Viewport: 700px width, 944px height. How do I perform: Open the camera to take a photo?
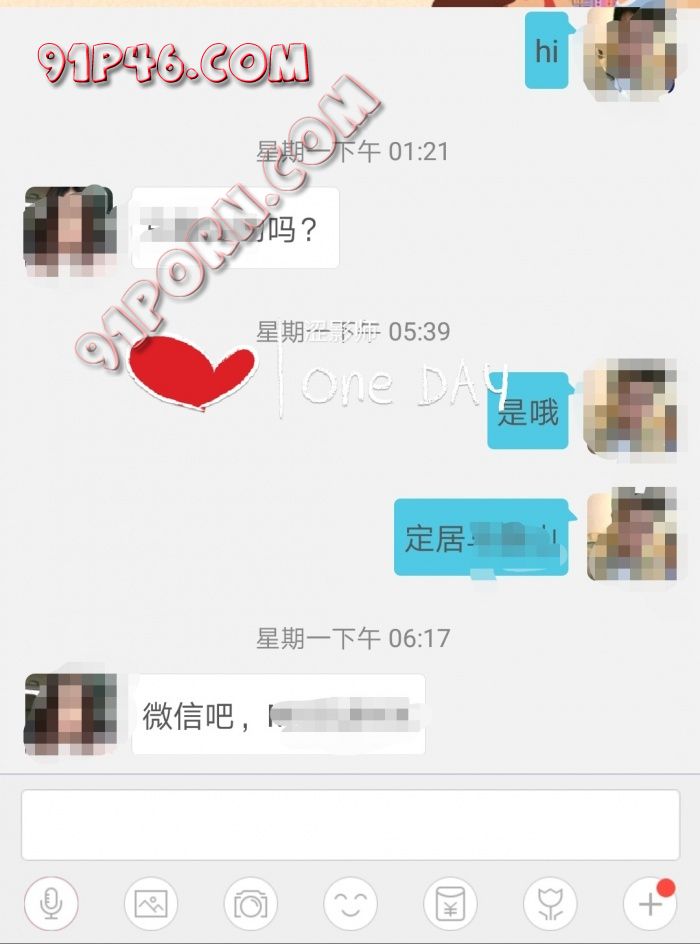[251, 904]
